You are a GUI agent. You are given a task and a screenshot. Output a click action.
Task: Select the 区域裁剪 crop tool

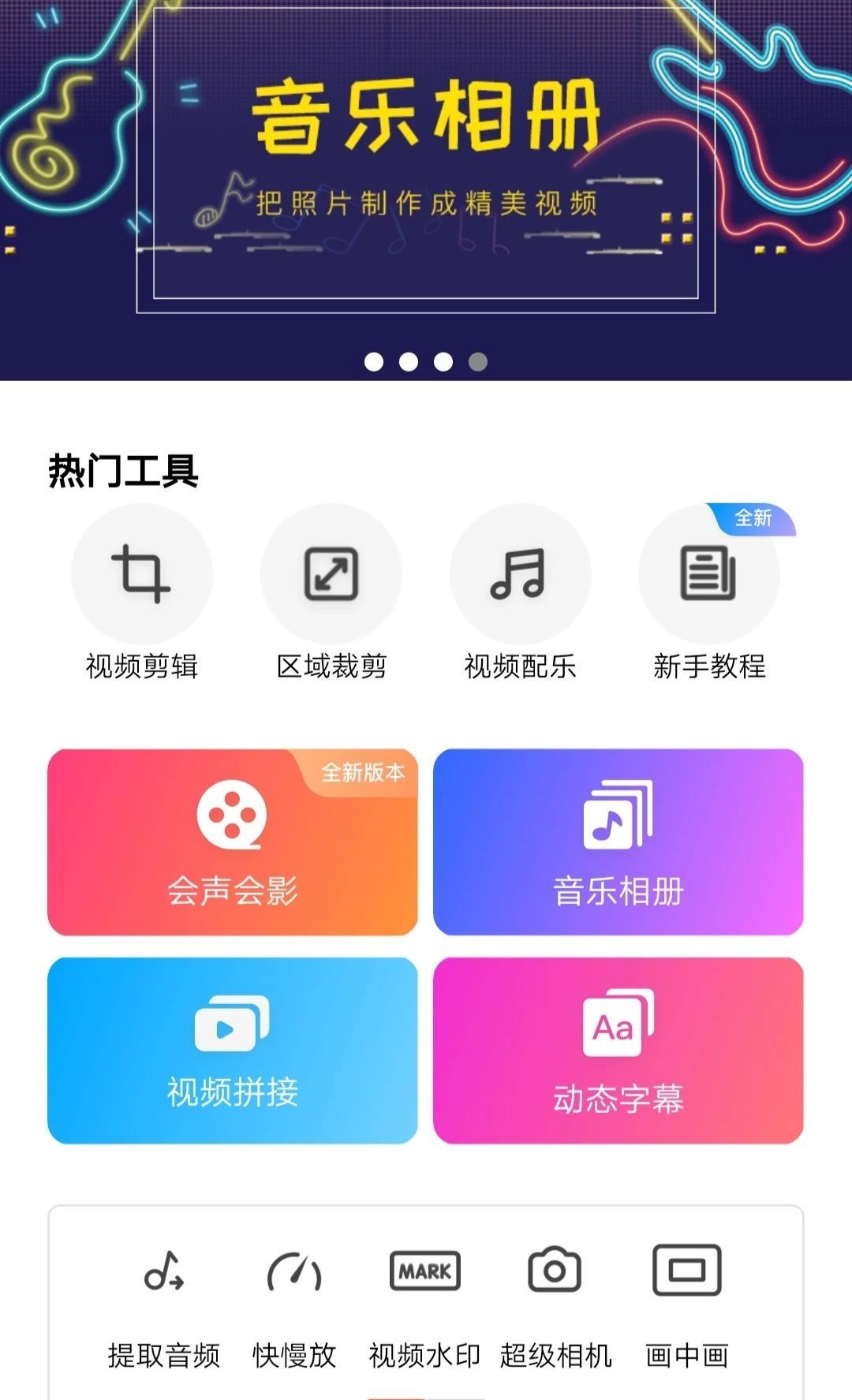point(331,593)
